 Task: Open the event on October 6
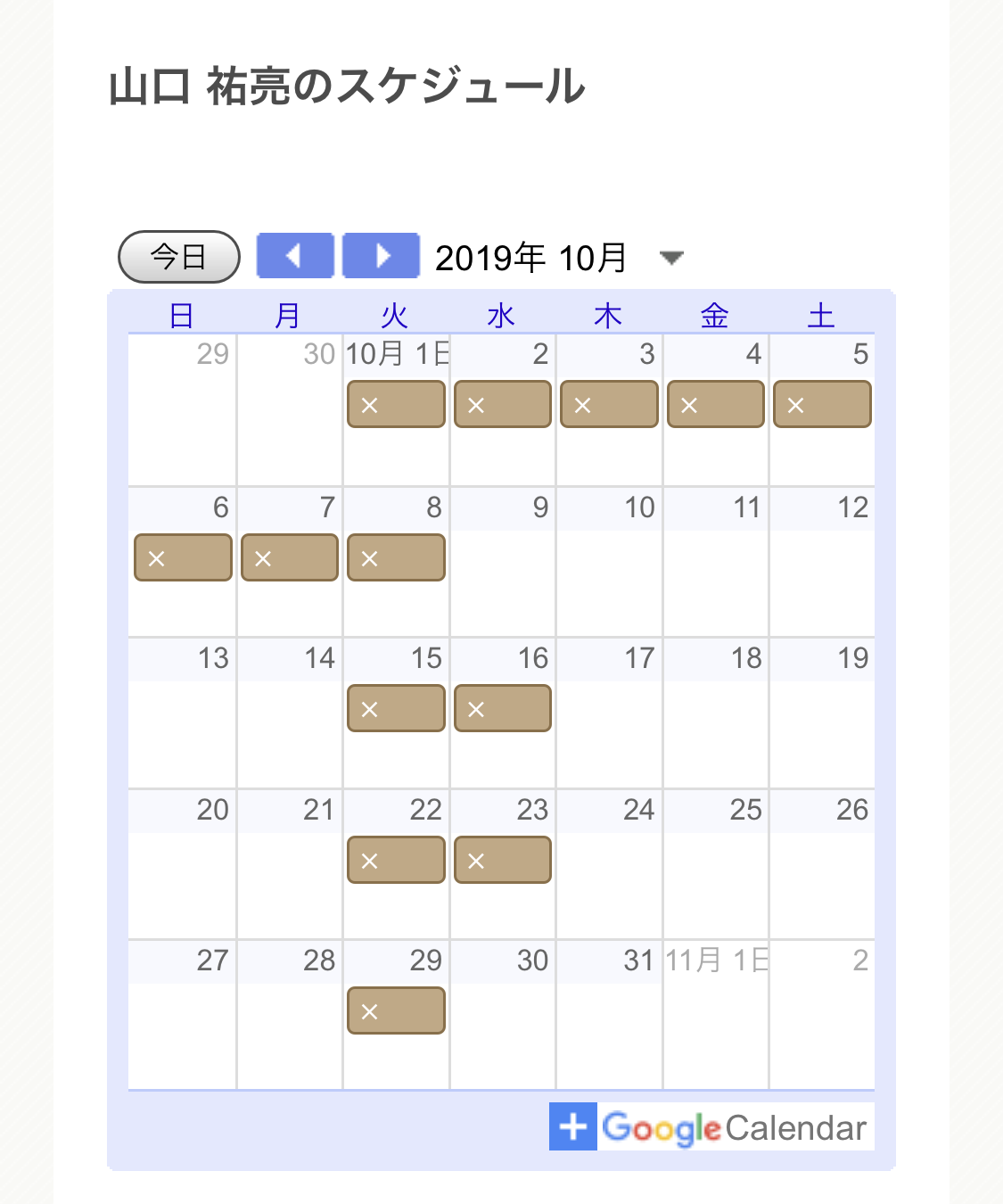(x=183, y=557)
